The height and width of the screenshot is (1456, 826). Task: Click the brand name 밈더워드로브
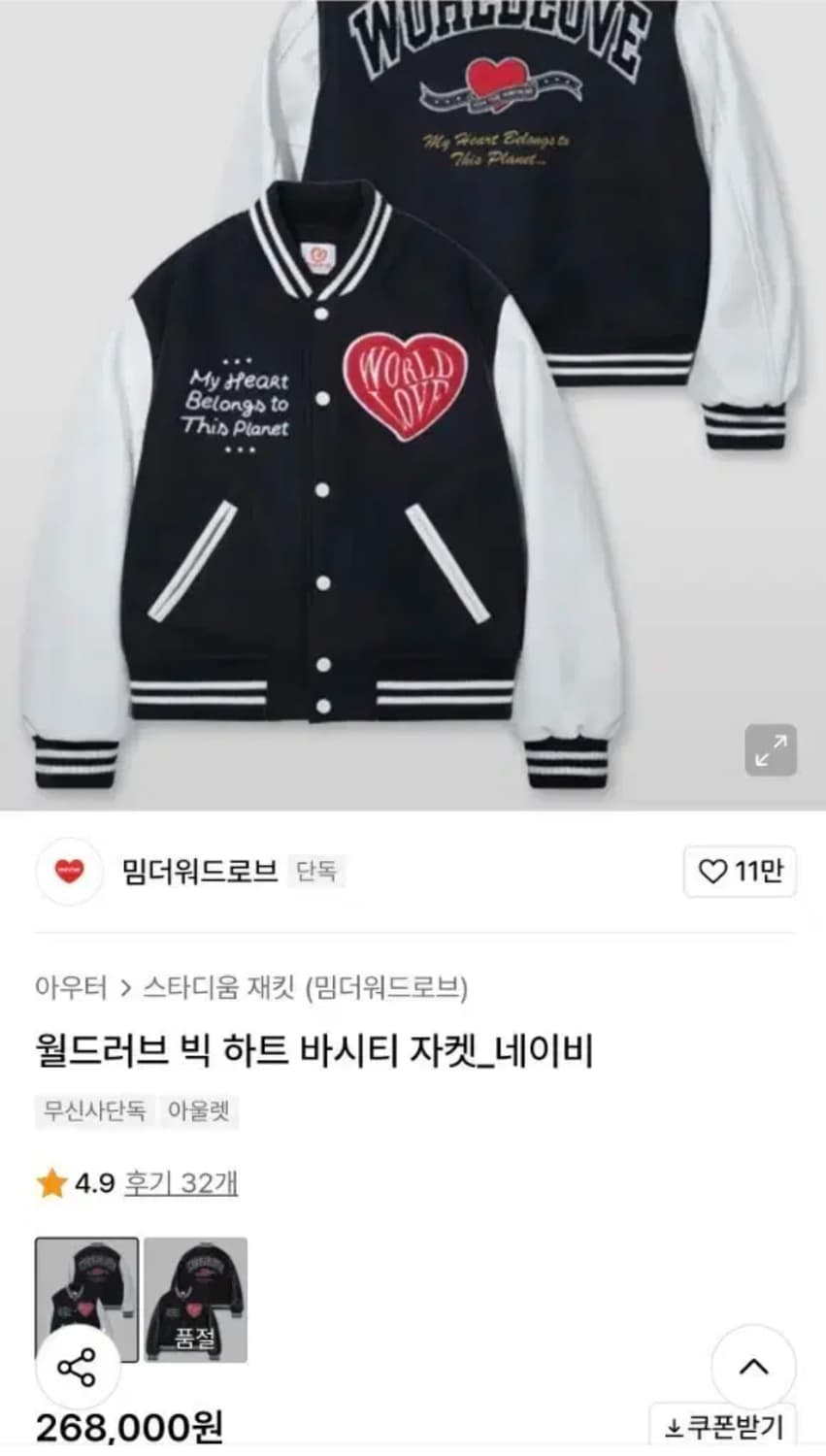pos(197,872)
